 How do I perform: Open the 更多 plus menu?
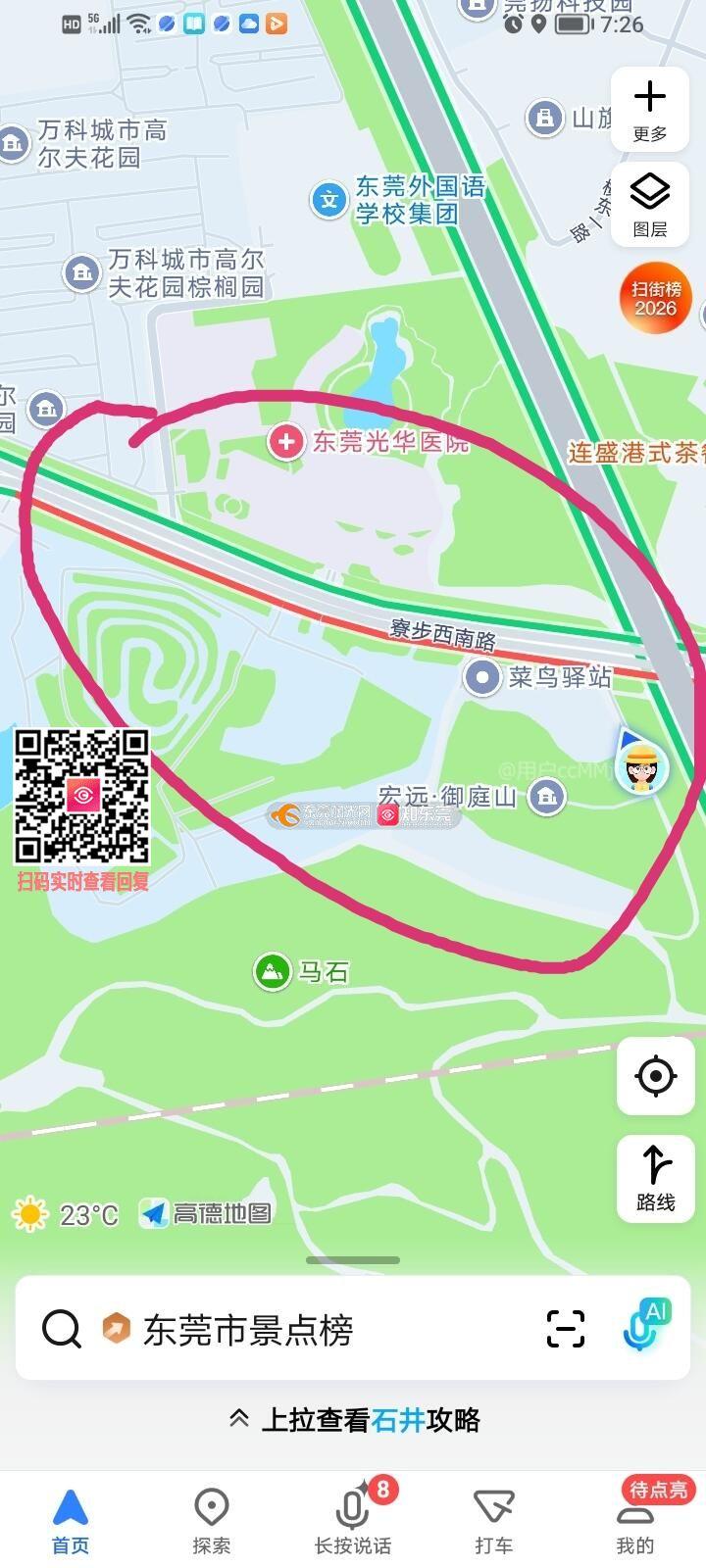pyautogui.click(x=649, y=109)
